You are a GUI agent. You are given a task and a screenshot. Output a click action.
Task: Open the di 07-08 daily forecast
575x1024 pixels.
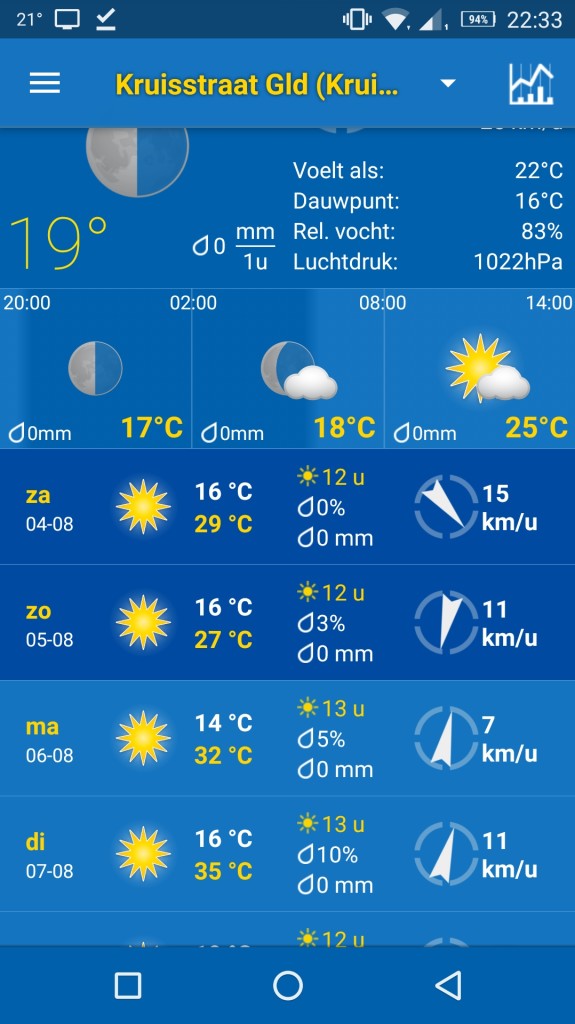288,854
